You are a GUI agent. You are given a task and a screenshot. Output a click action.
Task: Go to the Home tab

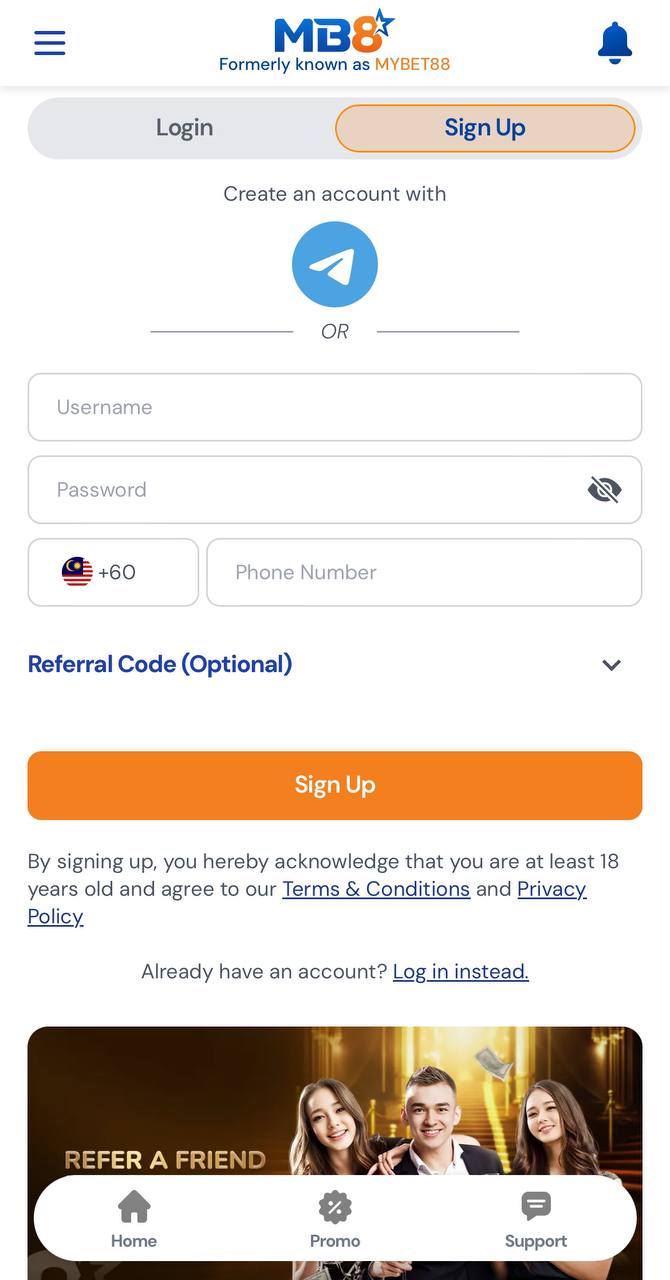pos(134,1219)
